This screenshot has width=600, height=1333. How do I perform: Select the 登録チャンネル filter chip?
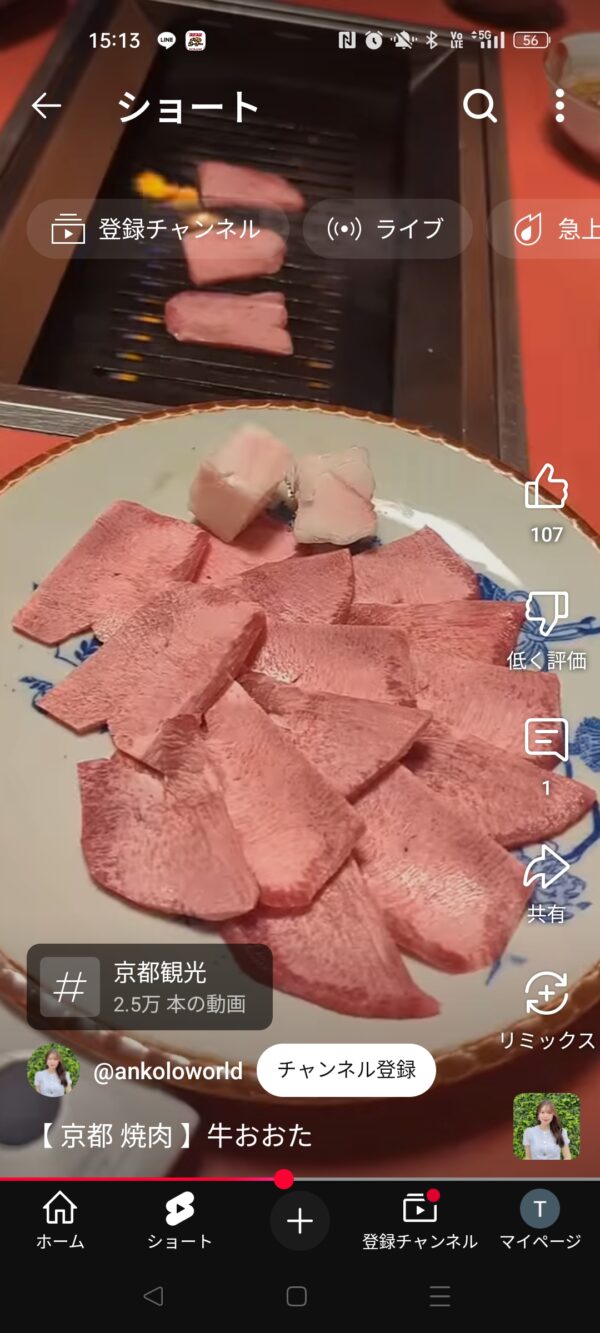pos(157,229)
